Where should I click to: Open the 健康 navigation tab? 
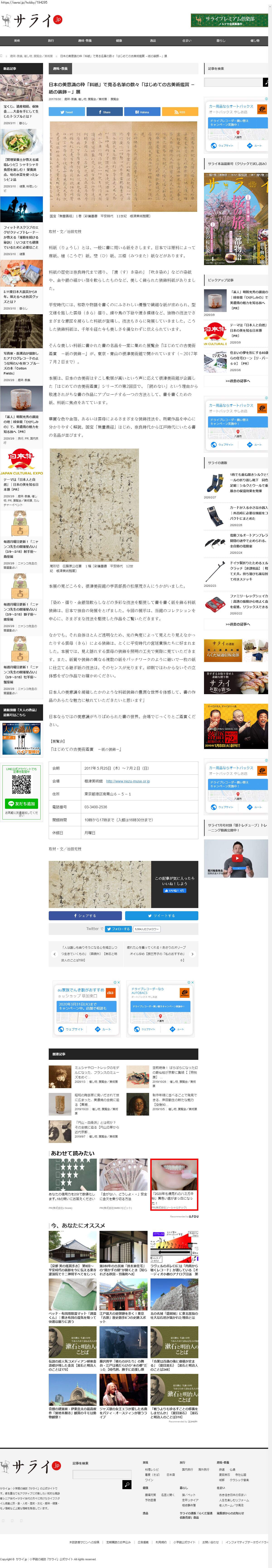pyautogui.click(x=119, y=41)
